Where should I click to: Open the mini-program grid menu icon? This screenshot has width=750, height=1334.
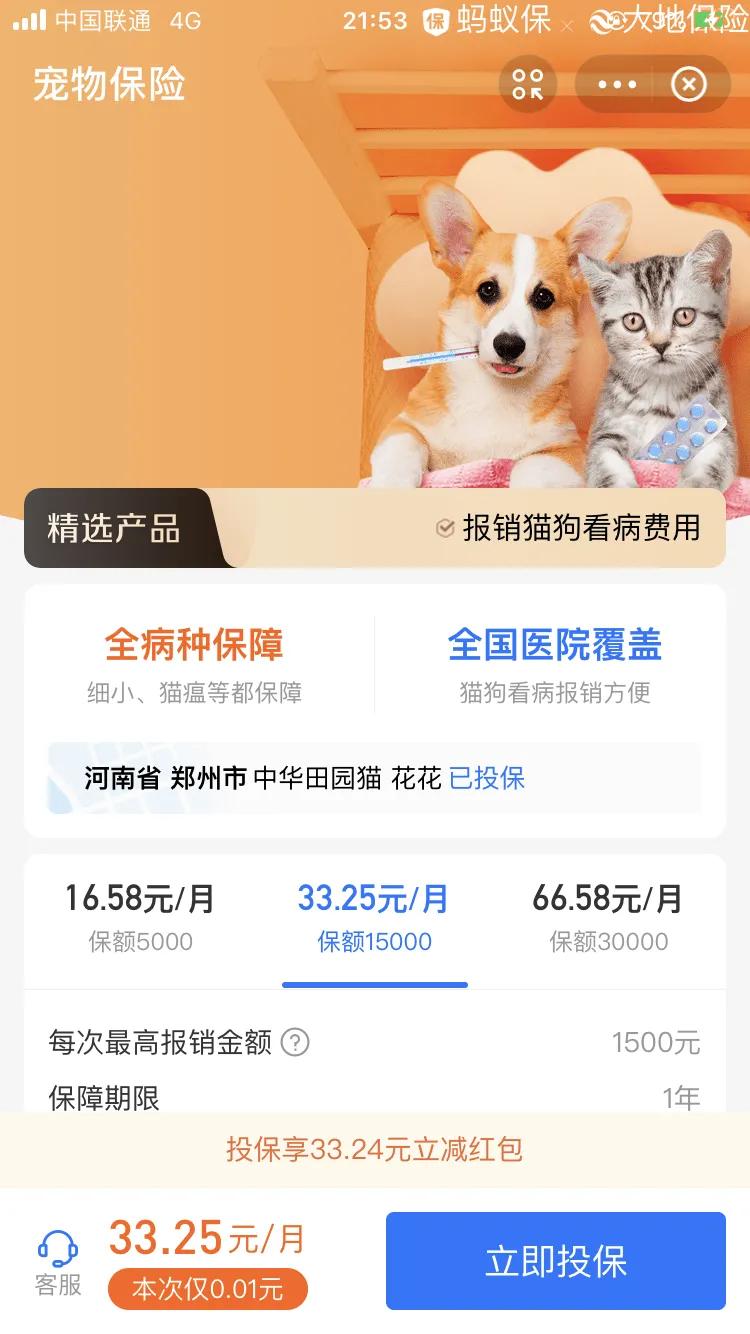(527, 84)
